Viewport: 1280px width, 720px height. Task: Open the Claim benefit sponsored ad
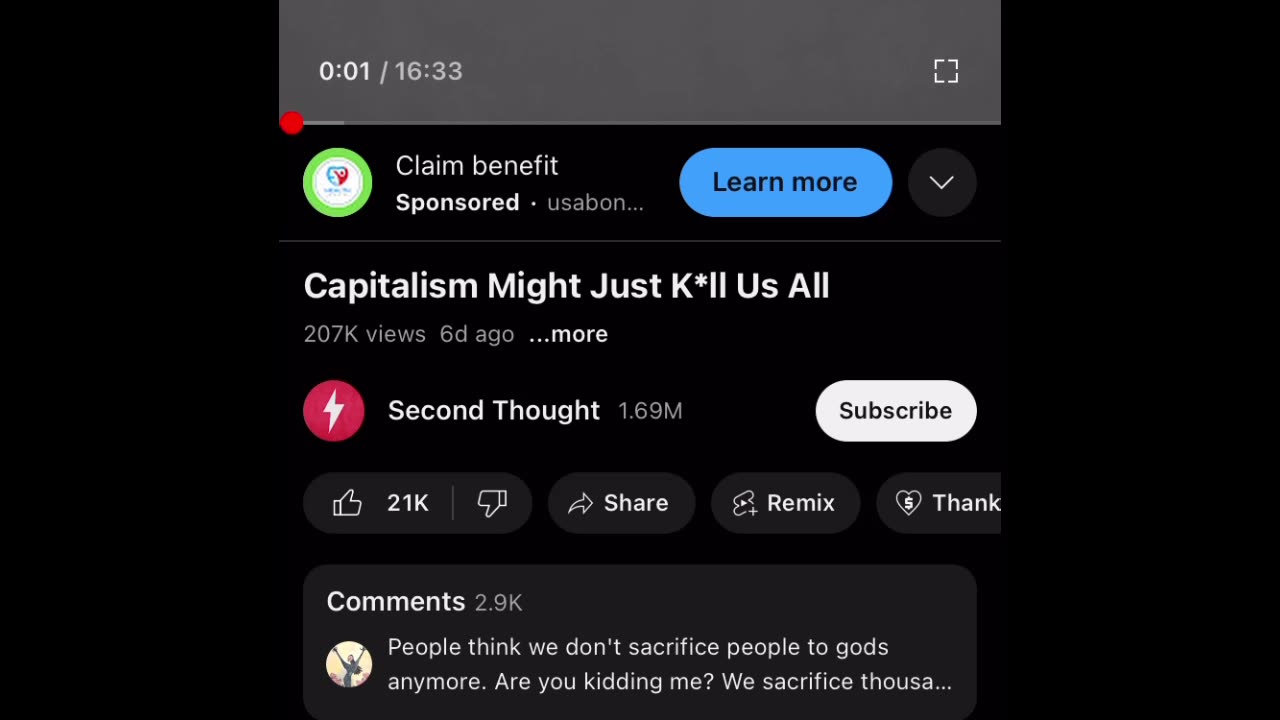[477, 166]
